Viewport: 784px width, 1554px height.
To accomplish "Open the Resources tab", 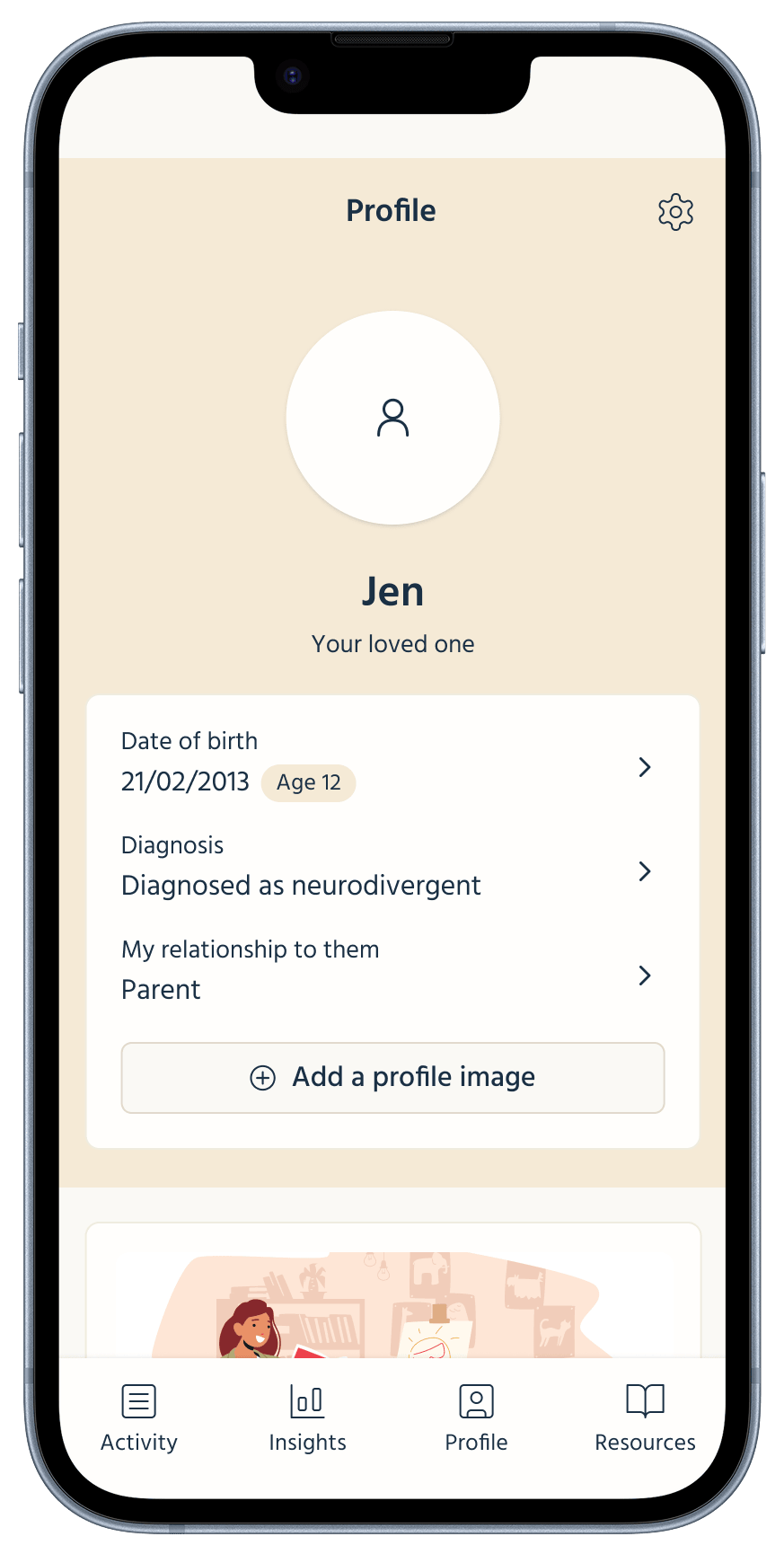I will (645, 1418).
